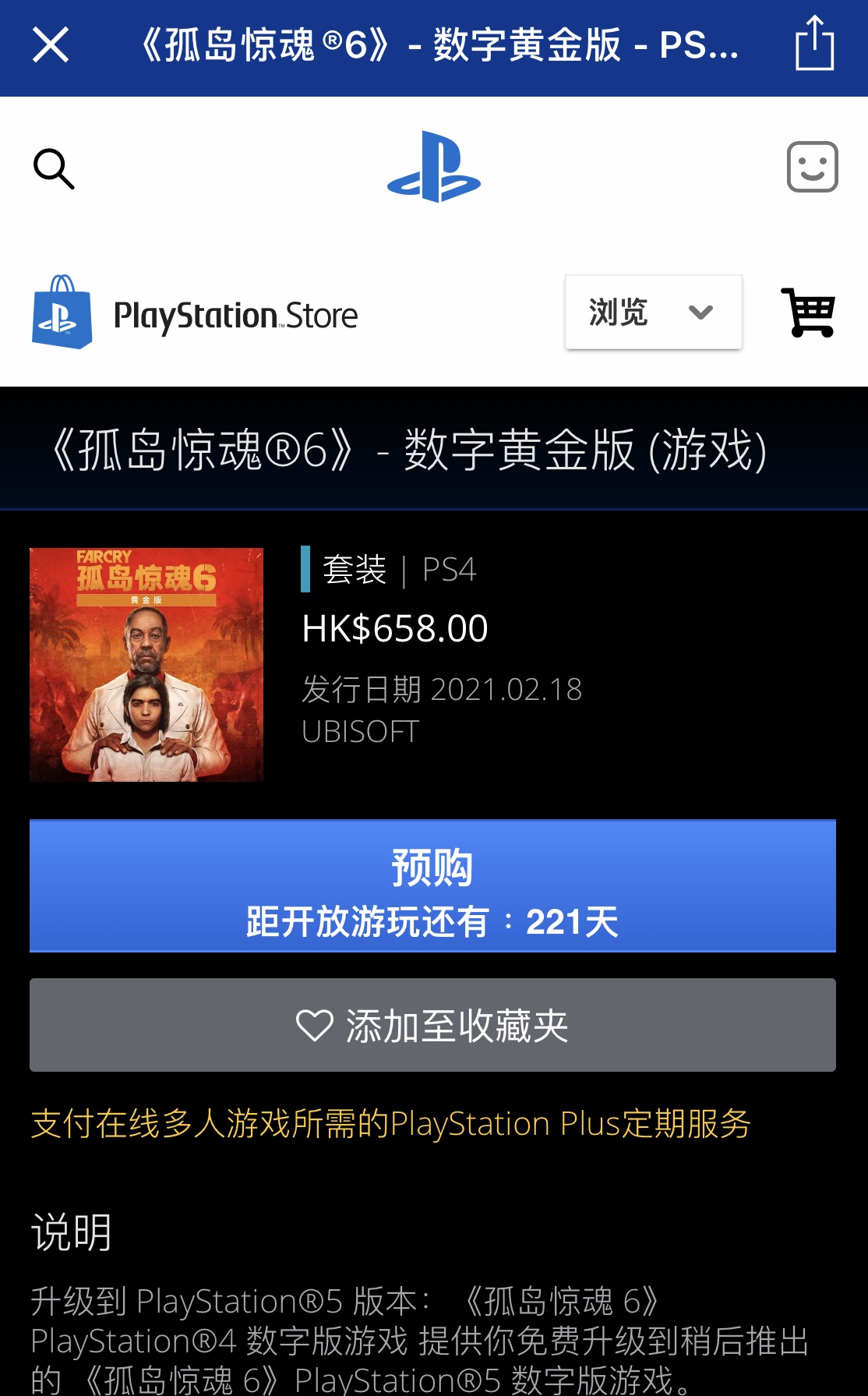Image resolution: width=868 pixels, height=1396 pixels.
Task: View the Far Cry 6 cover image
Action: (146, 665)
